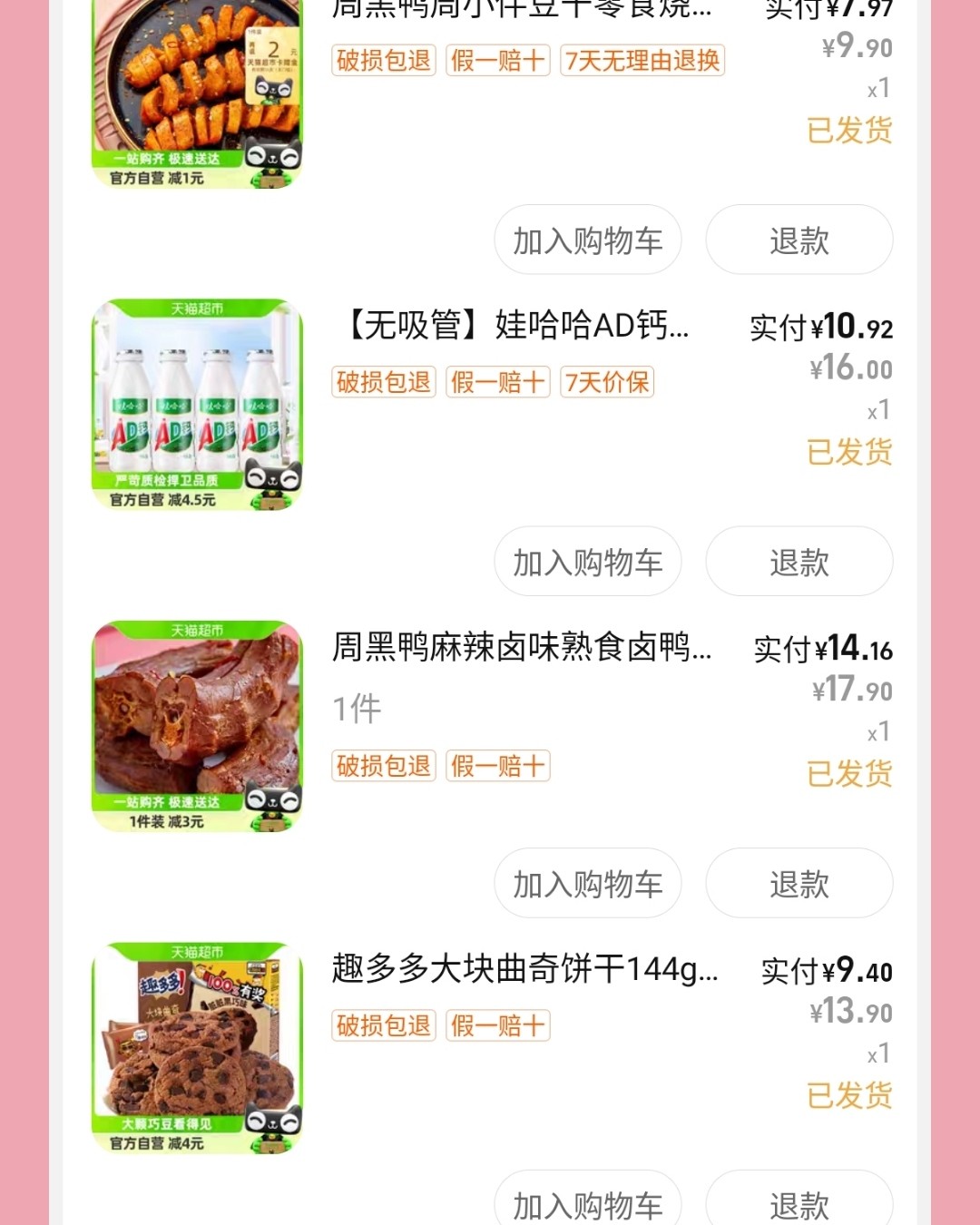Click the 7天无理由退换 tag on the first item
This screenshot has height=1225, width=980.
click(642, 61)
